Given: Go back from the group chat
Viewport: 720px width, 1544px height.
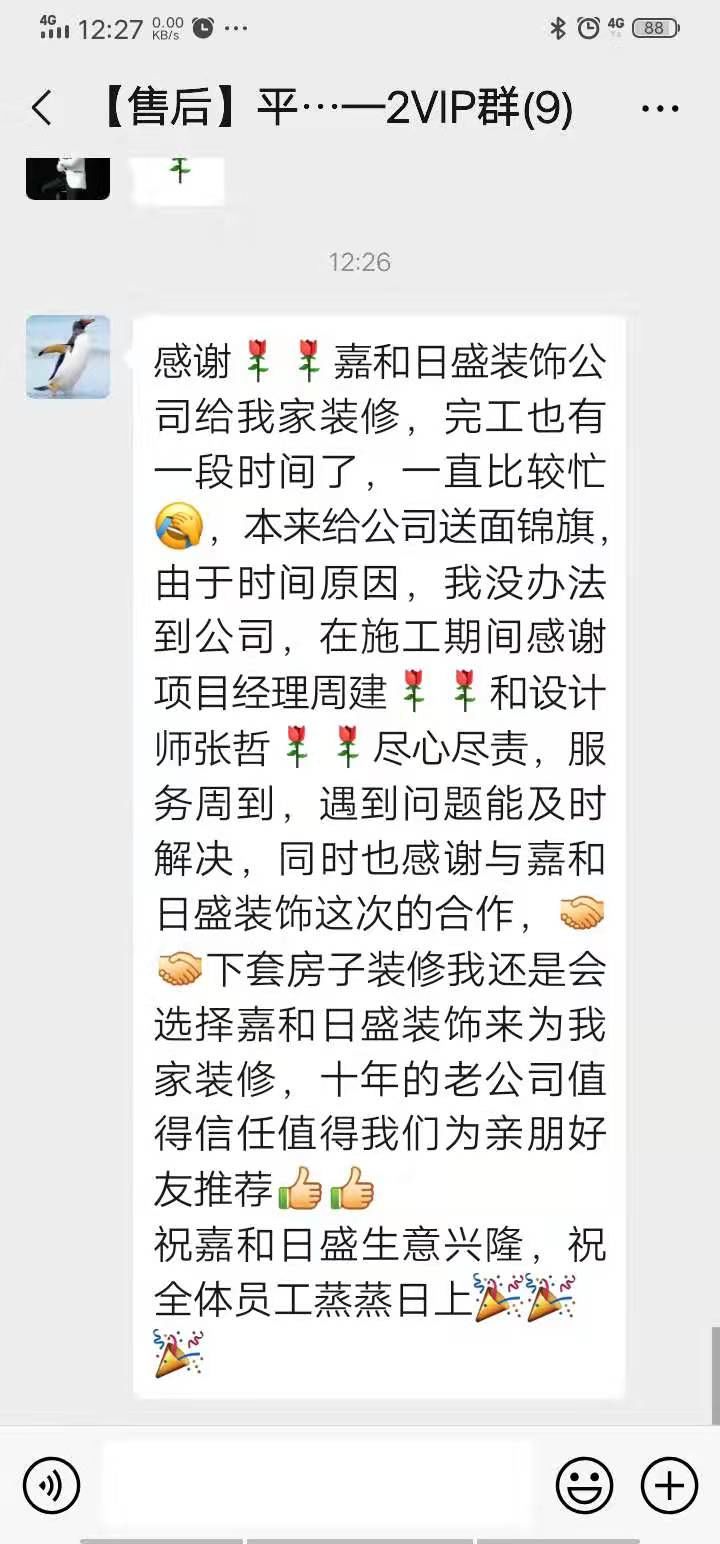Looking at the screenshot, I should 42,108.
